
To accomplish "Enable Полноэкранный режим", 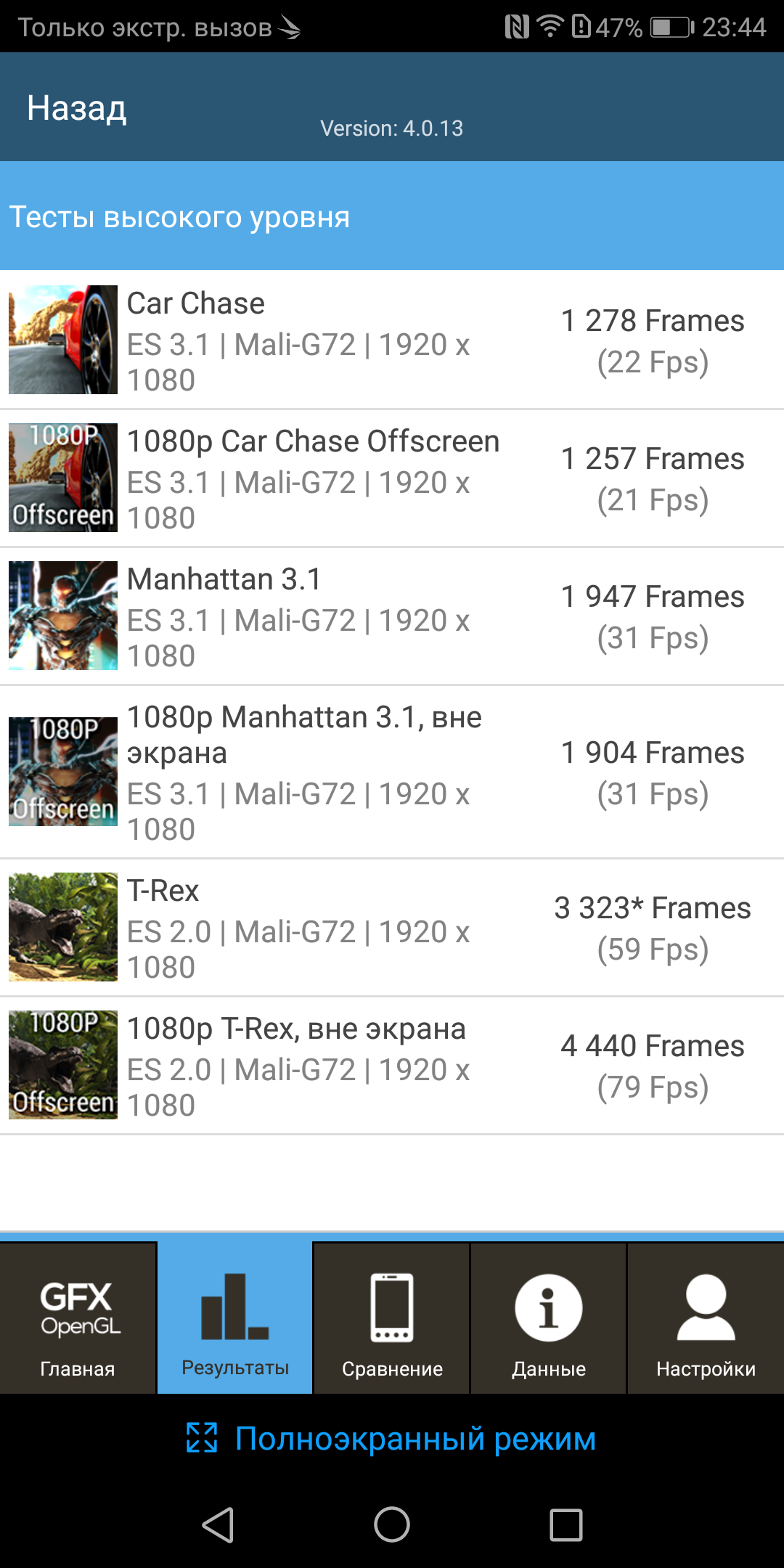I will (x=392, y=1439).
